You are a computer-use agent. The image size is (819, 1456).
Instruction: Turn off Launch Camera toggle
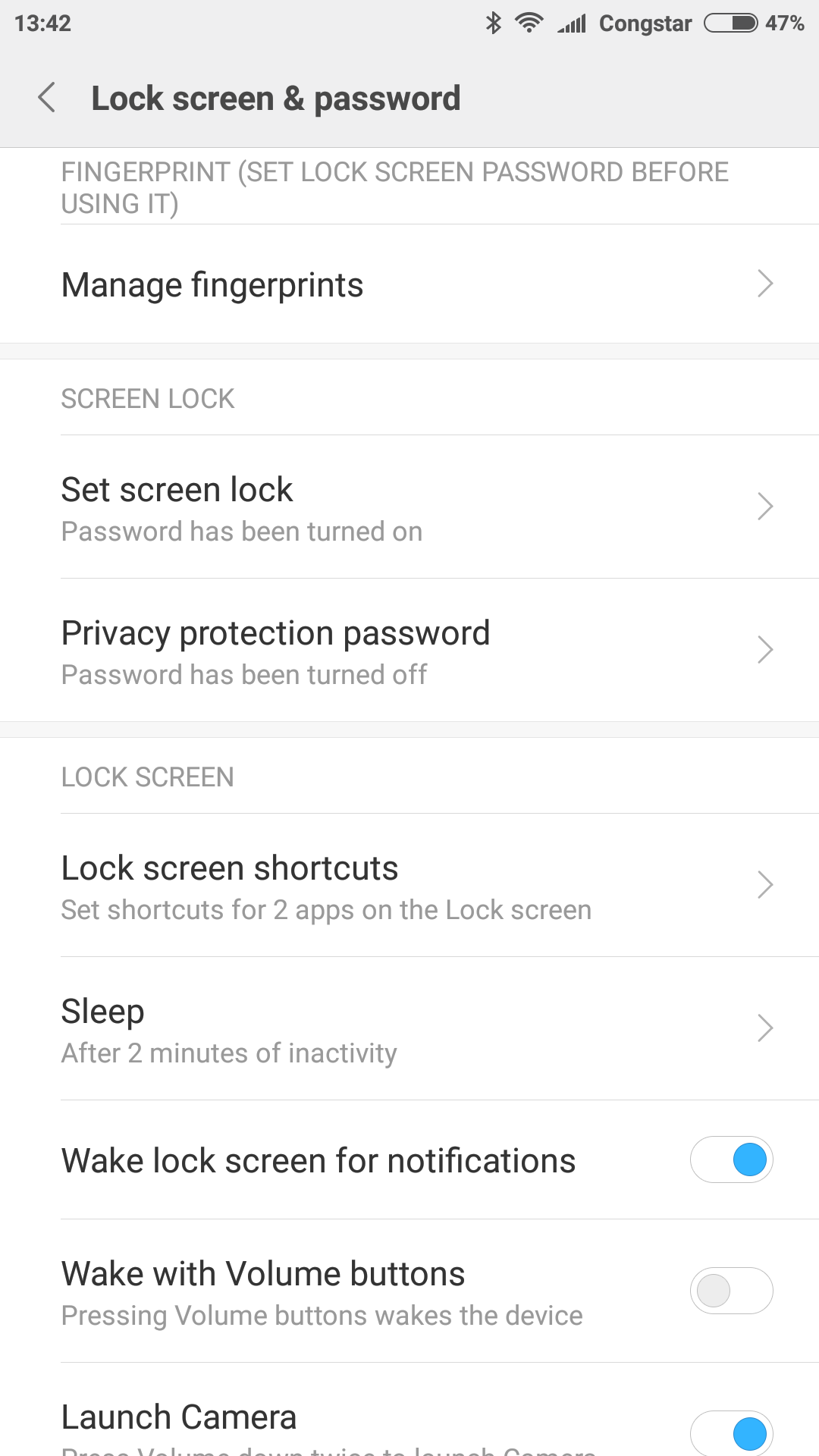pos(731,1433)
